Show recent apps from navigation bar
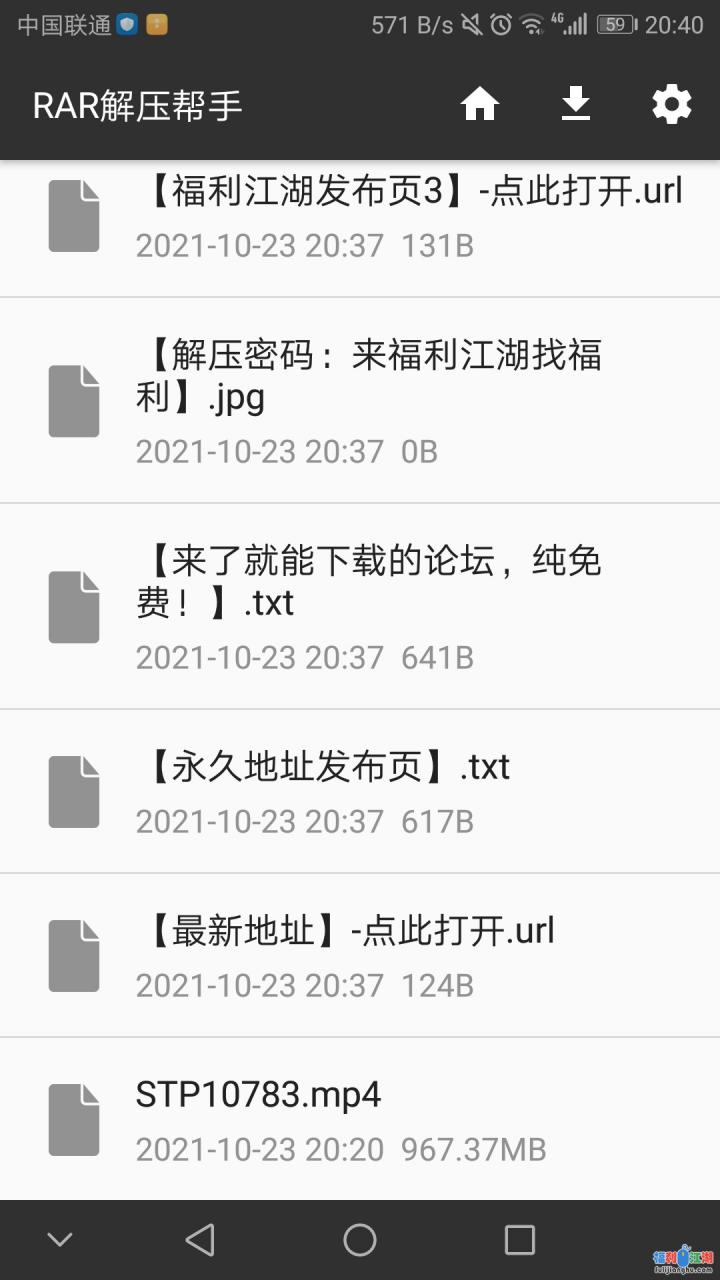The image size is (720, 1280). (519, 1240)
